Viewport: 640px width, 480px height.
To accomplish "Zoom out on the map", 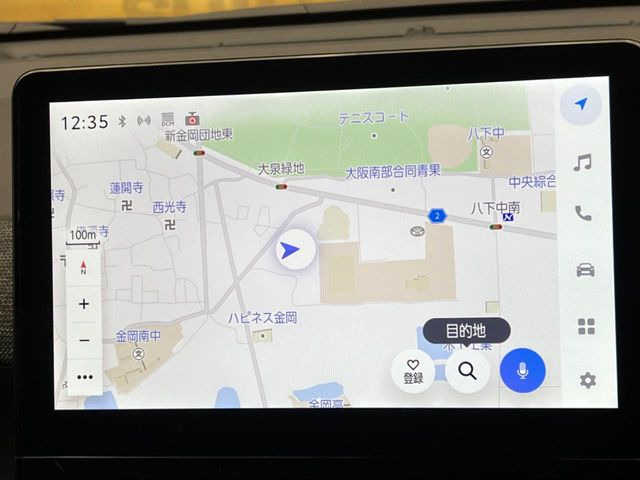I will 84,340.
